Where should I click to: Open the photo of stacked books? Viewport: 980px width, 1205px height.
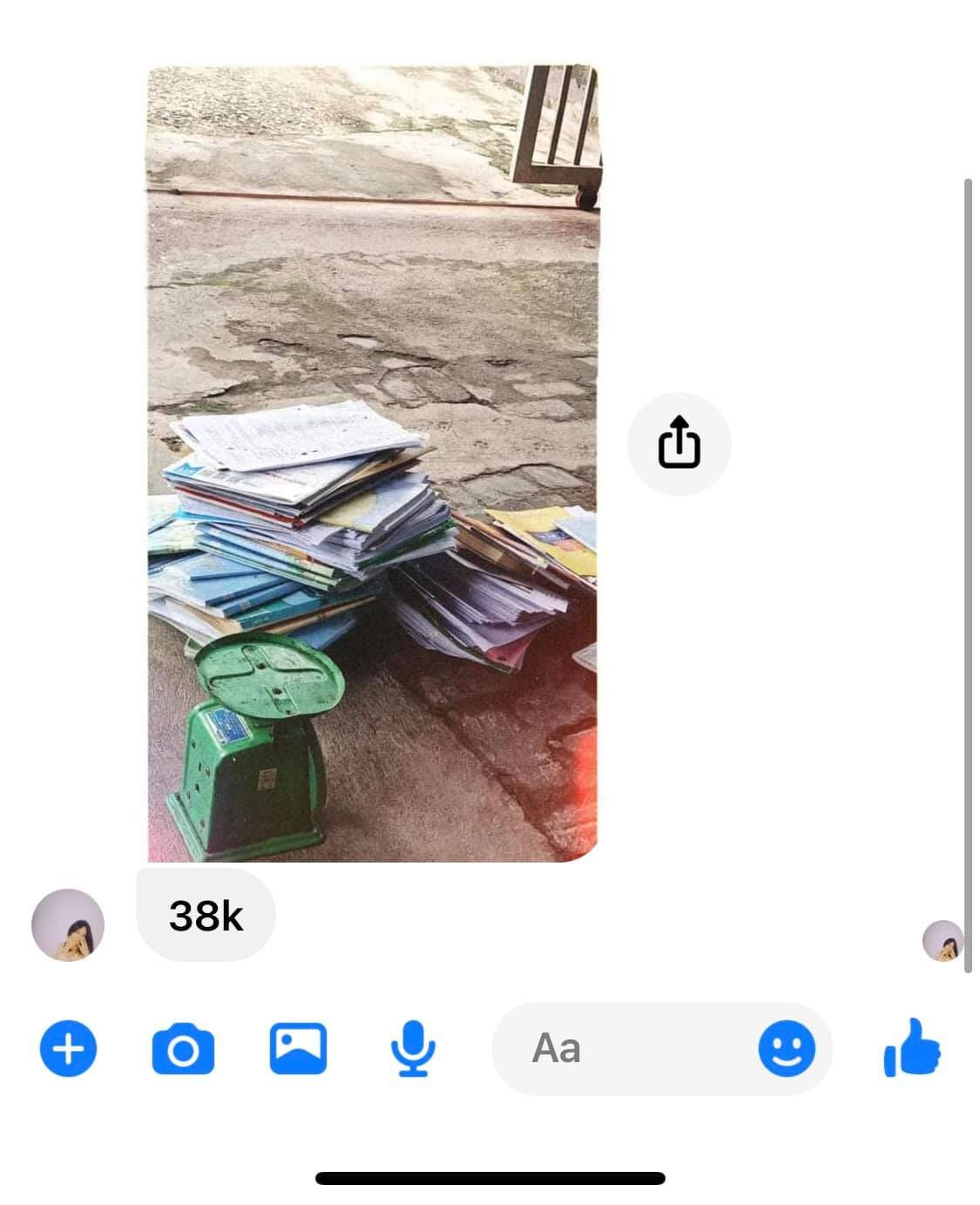(372, 463)
